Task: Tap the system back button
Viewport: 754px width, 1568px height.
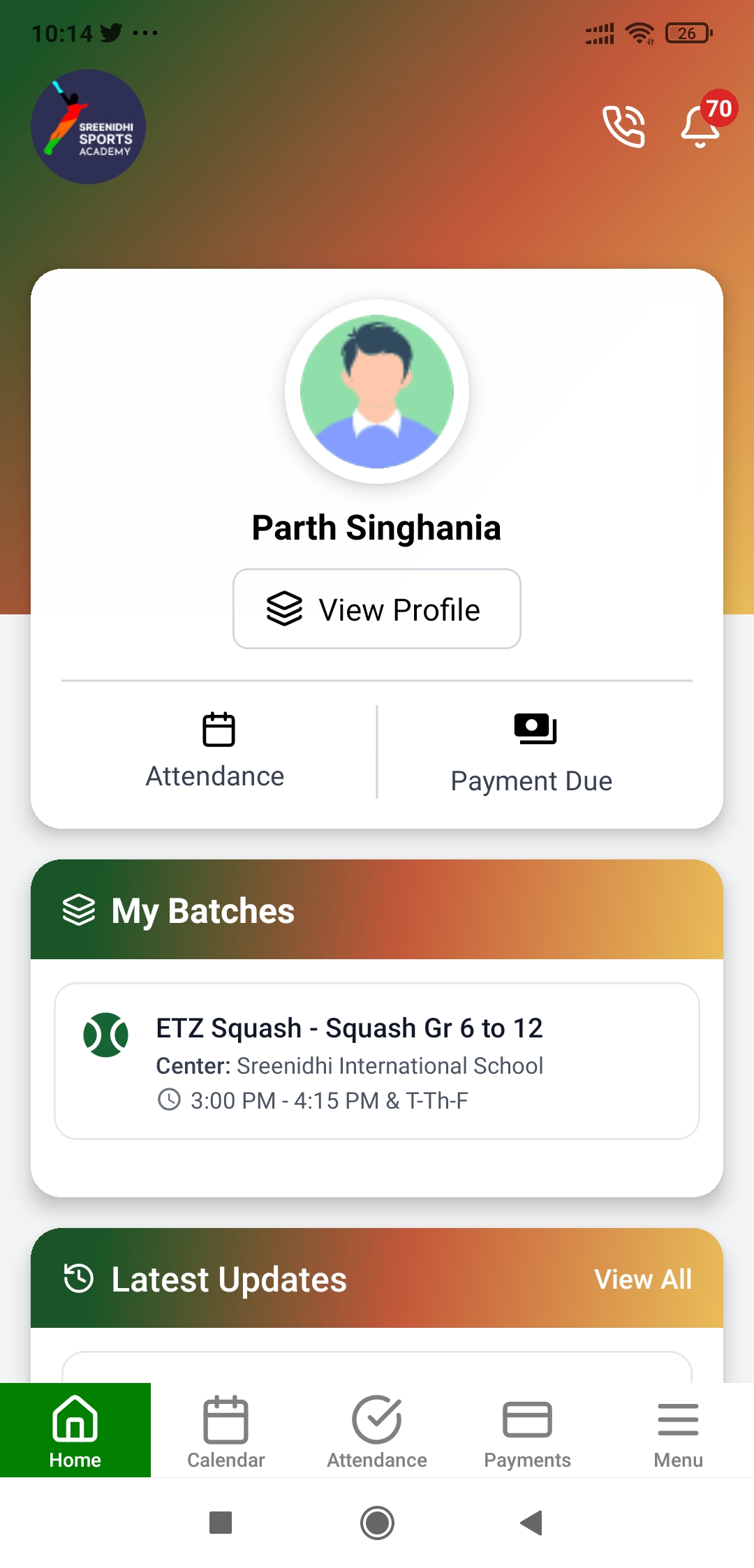Action: (x=532, y=1523)
